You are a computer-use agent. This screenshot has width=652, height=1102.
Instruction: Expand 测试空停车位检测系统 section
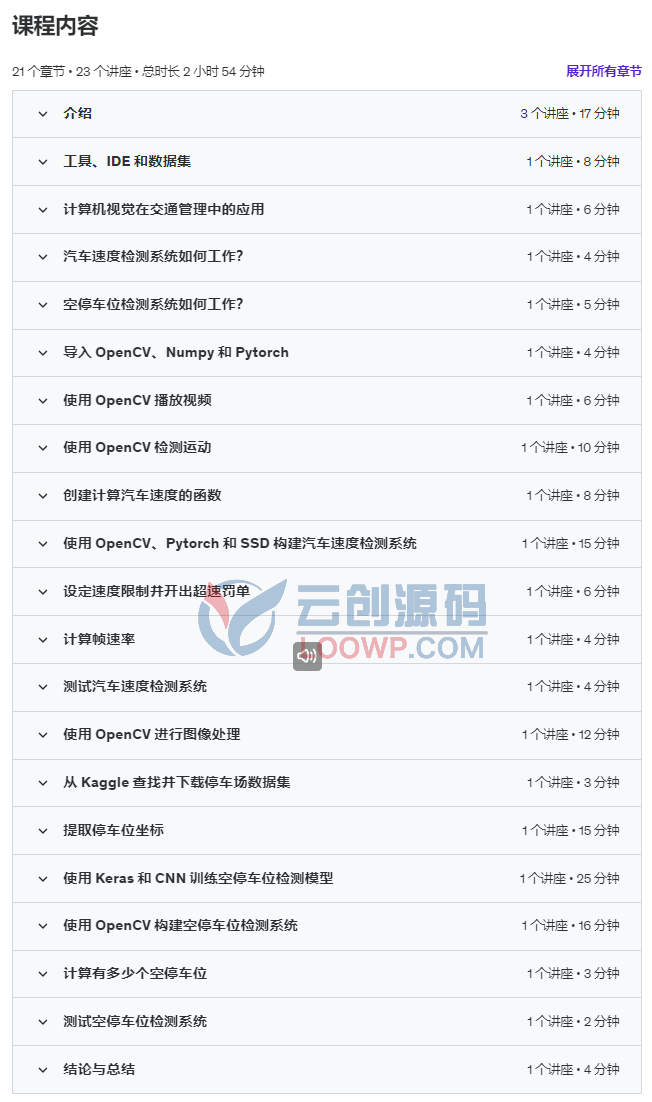pos(327,1022)
